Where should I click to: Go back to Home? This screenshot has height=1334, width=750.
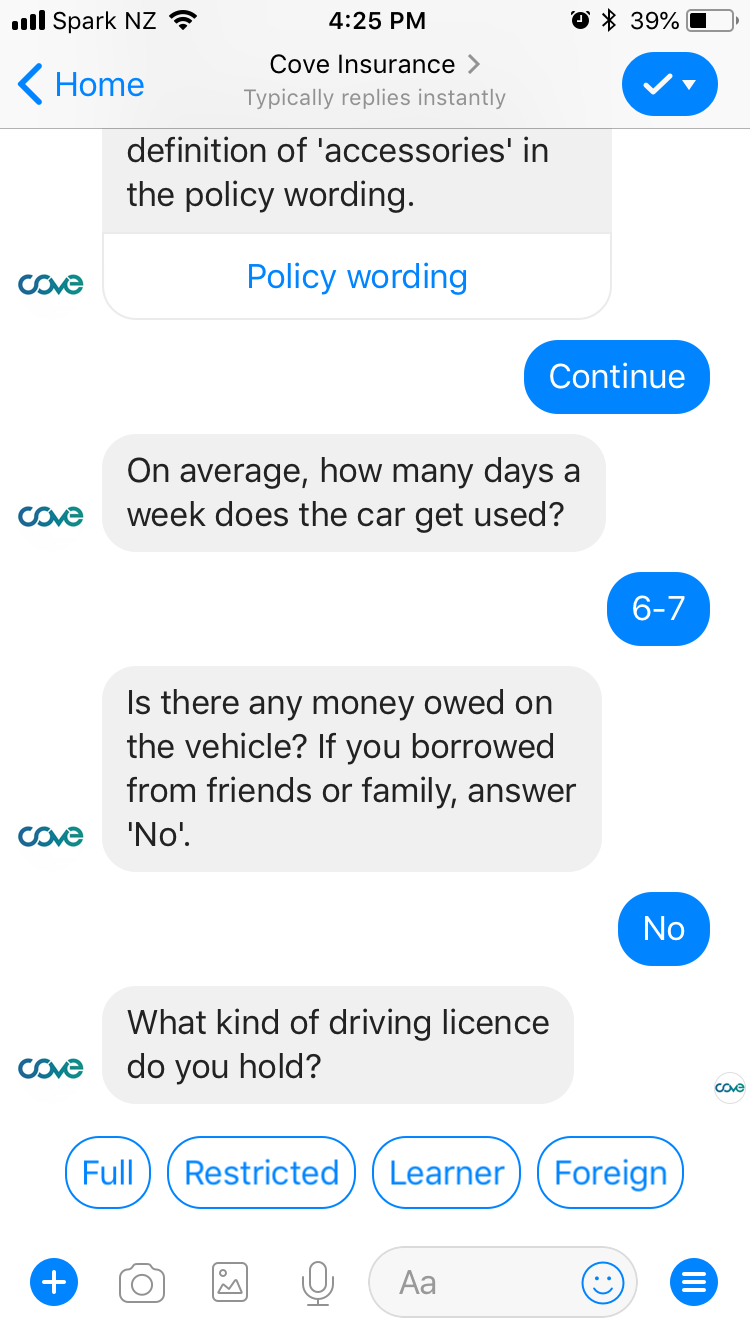point(82,85)
